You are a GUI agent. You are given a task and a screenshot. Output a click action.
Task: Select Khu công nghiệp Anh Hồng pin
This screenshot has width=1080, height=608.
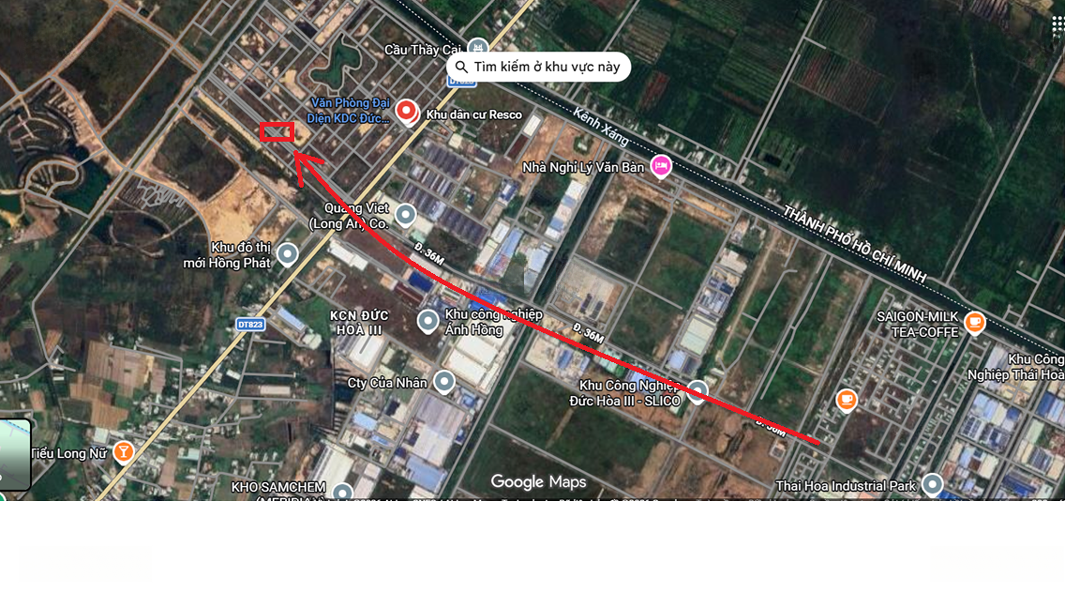pos(428,321)
